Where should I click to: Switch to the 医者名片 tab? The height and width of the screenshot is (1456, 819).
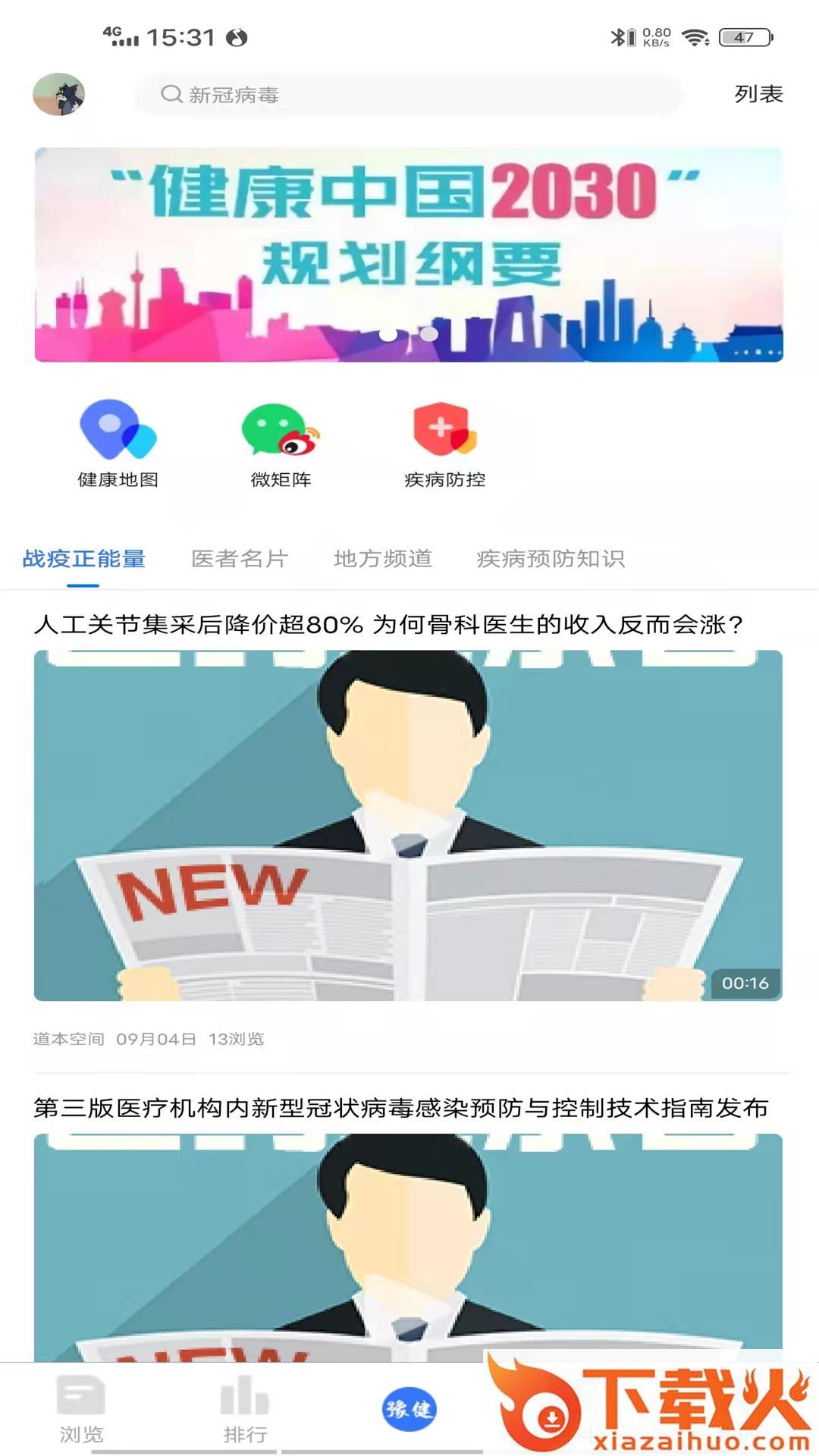[240, 559]
